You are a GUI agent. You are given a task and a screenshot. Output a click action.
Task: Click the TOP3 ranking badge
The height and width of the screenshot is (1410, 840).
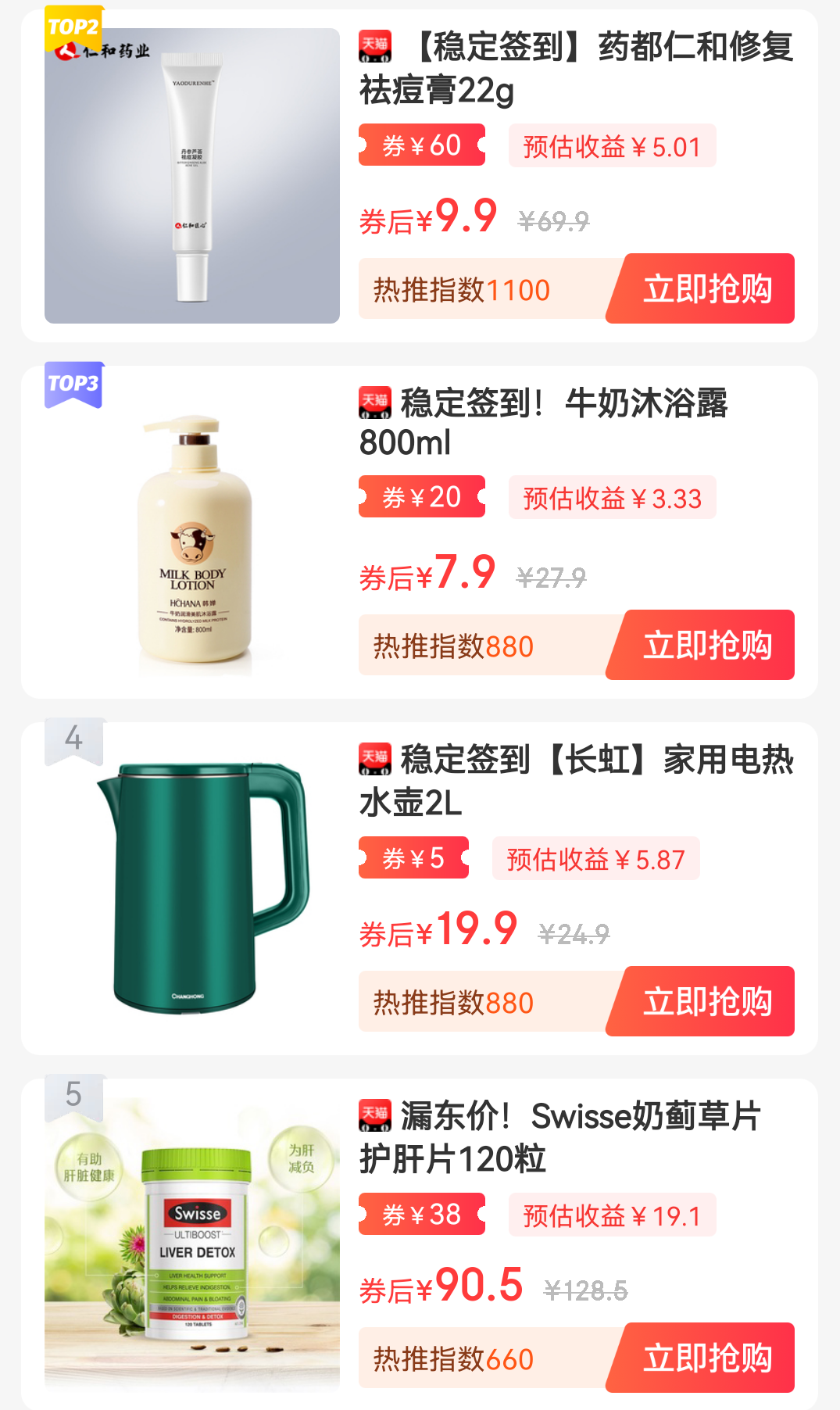[71, 383]
